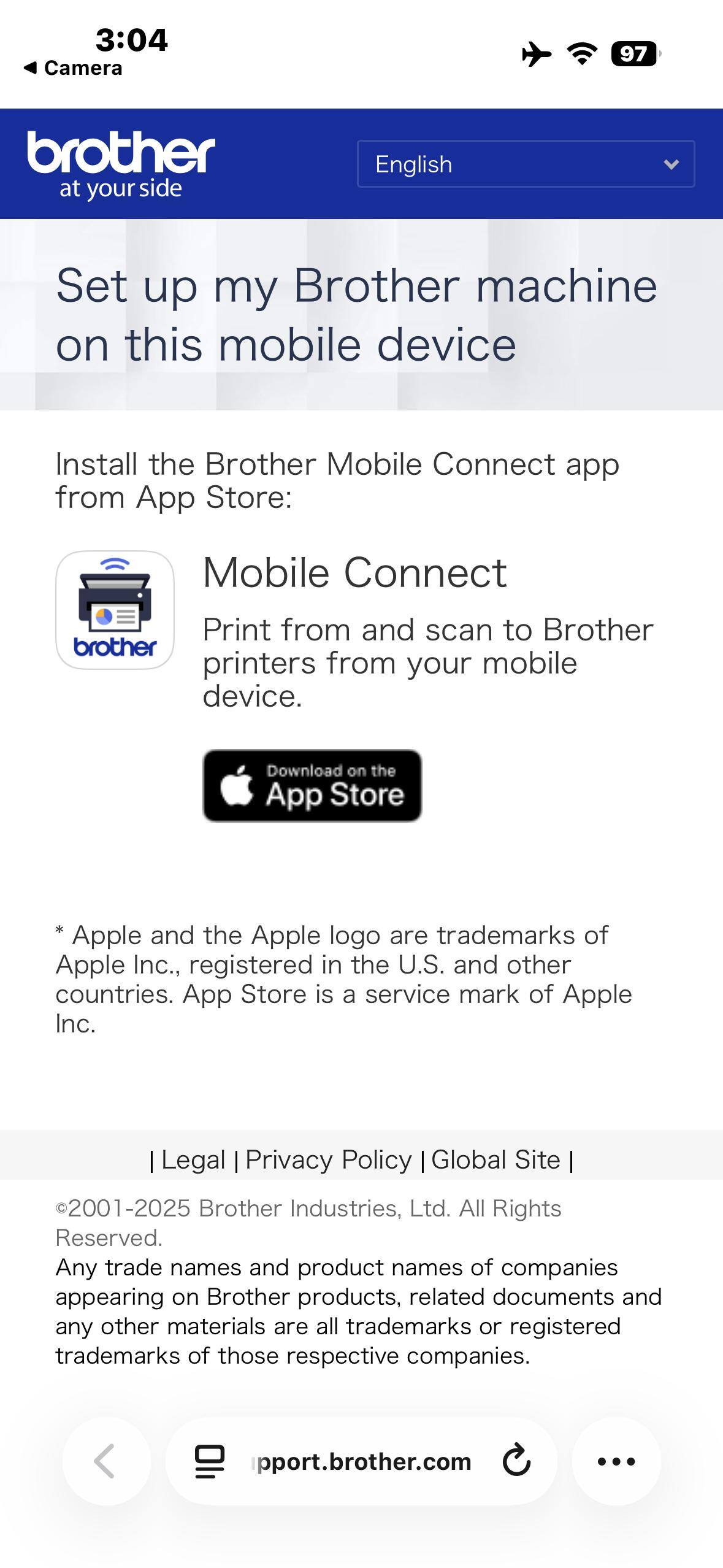Open the English language dropdown
This screenshot has width=723, height=1568.
[524, 164]
